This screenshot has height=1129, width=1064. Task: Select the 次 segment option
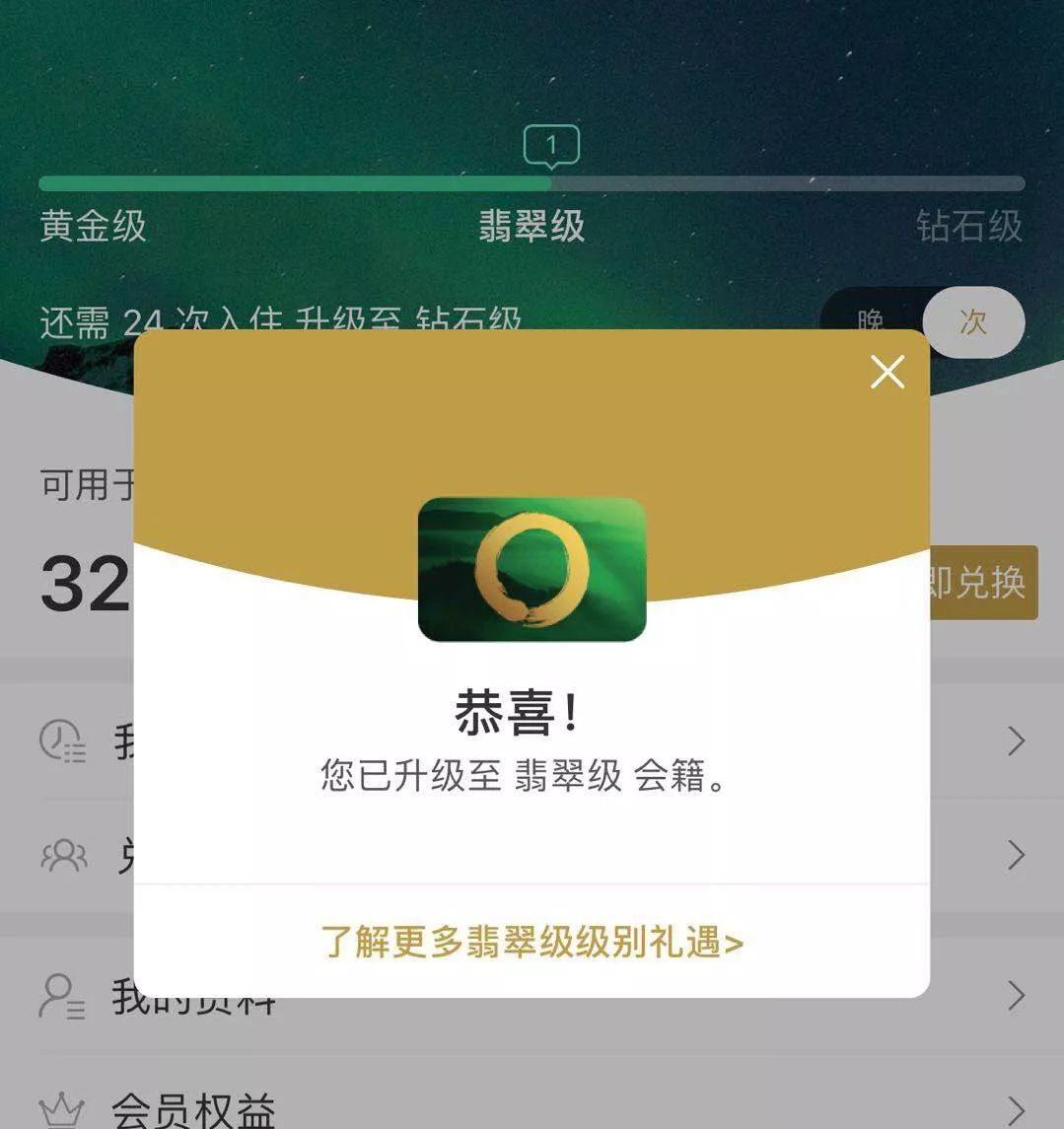[x=973, y=321]
